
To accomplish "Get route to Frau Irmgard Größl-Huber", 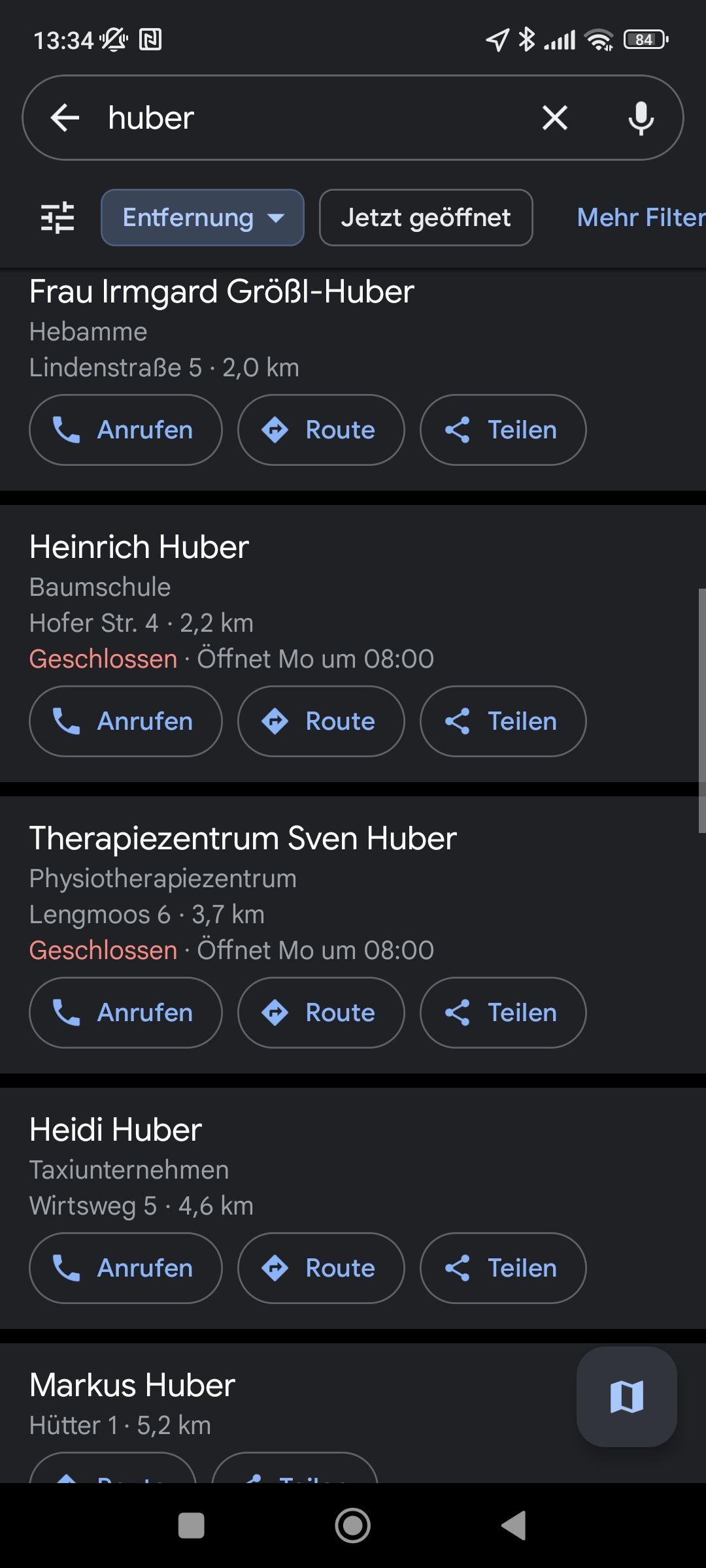I will (321, 430).
